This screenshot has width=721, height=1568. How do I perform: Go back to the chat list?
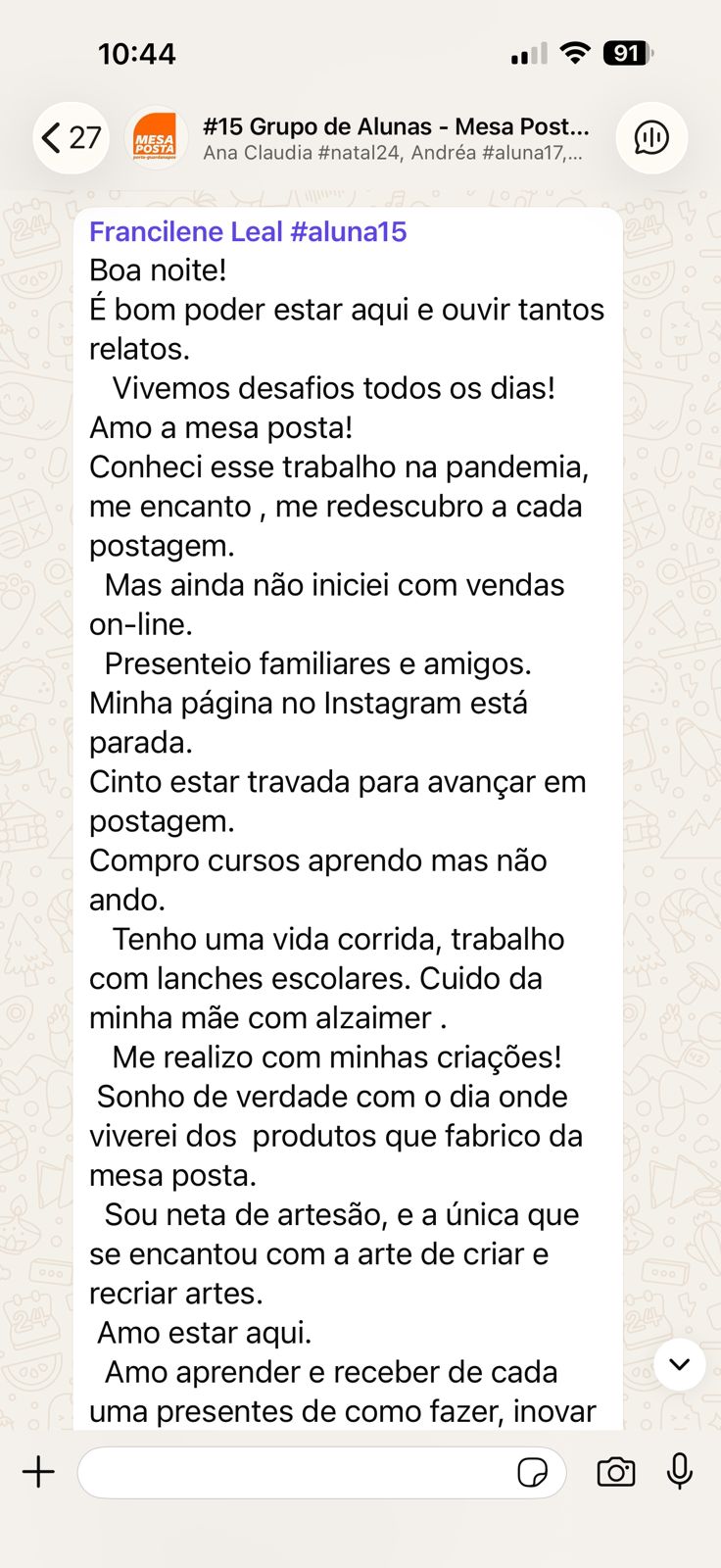[x=71, y=138]
